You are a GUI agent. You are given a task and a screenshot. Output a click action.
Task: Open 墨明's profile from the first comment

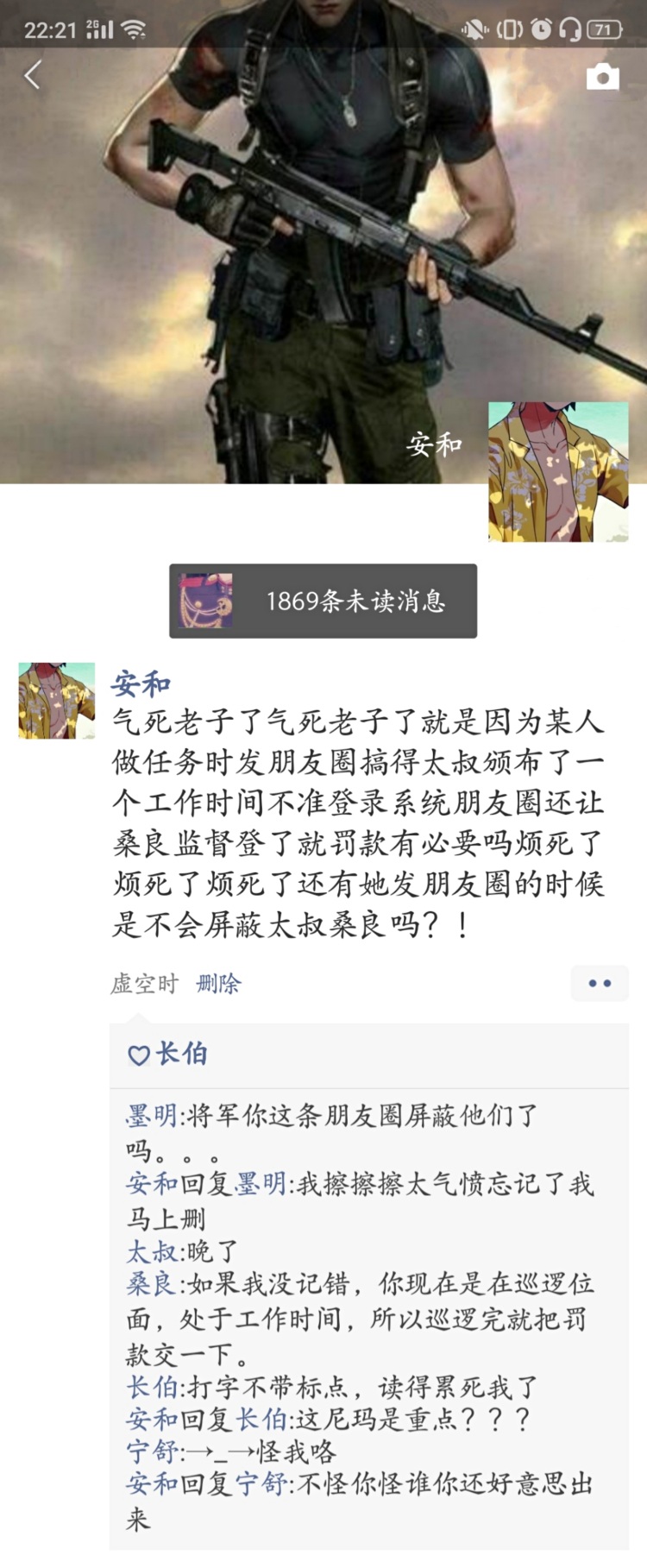152,1115
